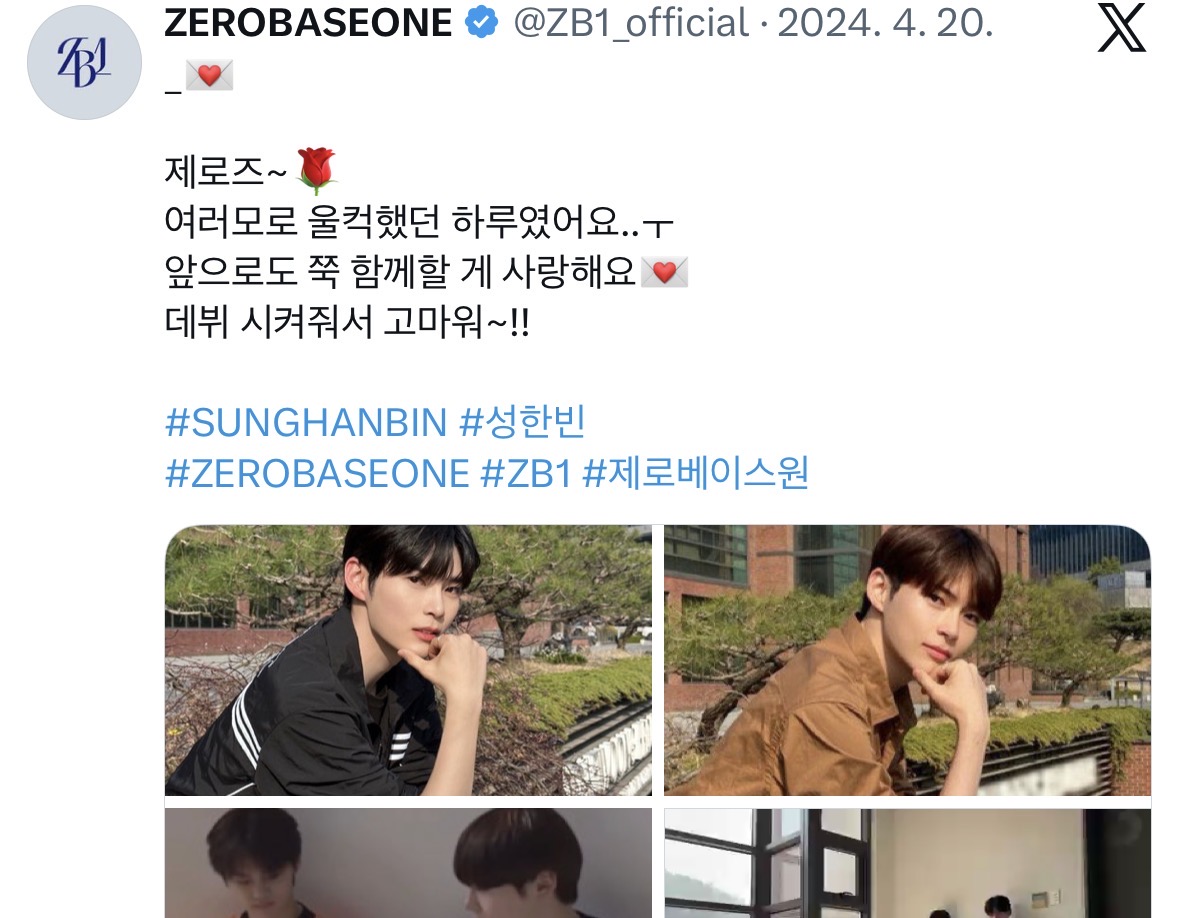Image resolution: width=1179 pixels, height=918 pixels.
Task: Open the bottom-left attached photo
Action: [408, 864]
